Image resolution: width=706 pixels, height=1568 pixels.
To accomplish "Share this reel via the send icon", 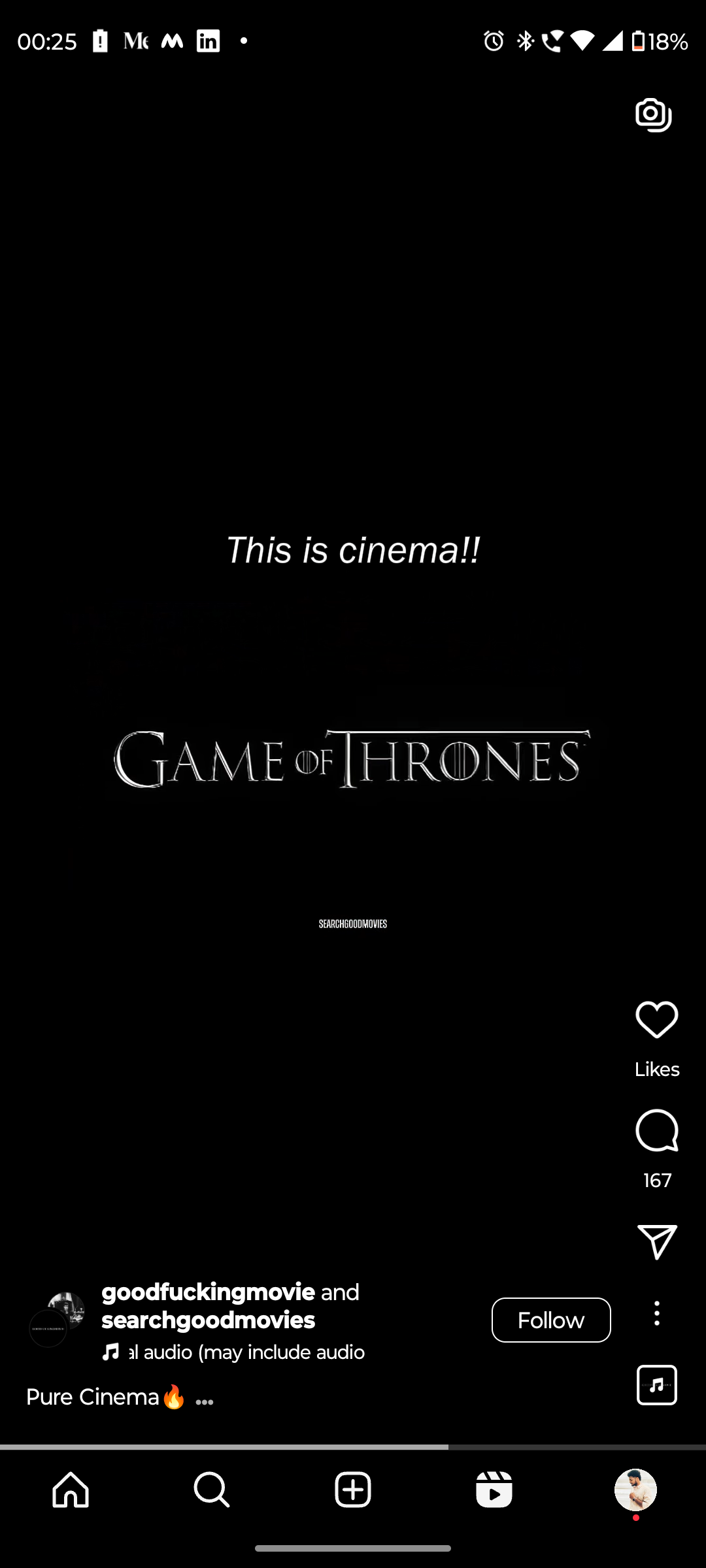I will coord(657,1241).
